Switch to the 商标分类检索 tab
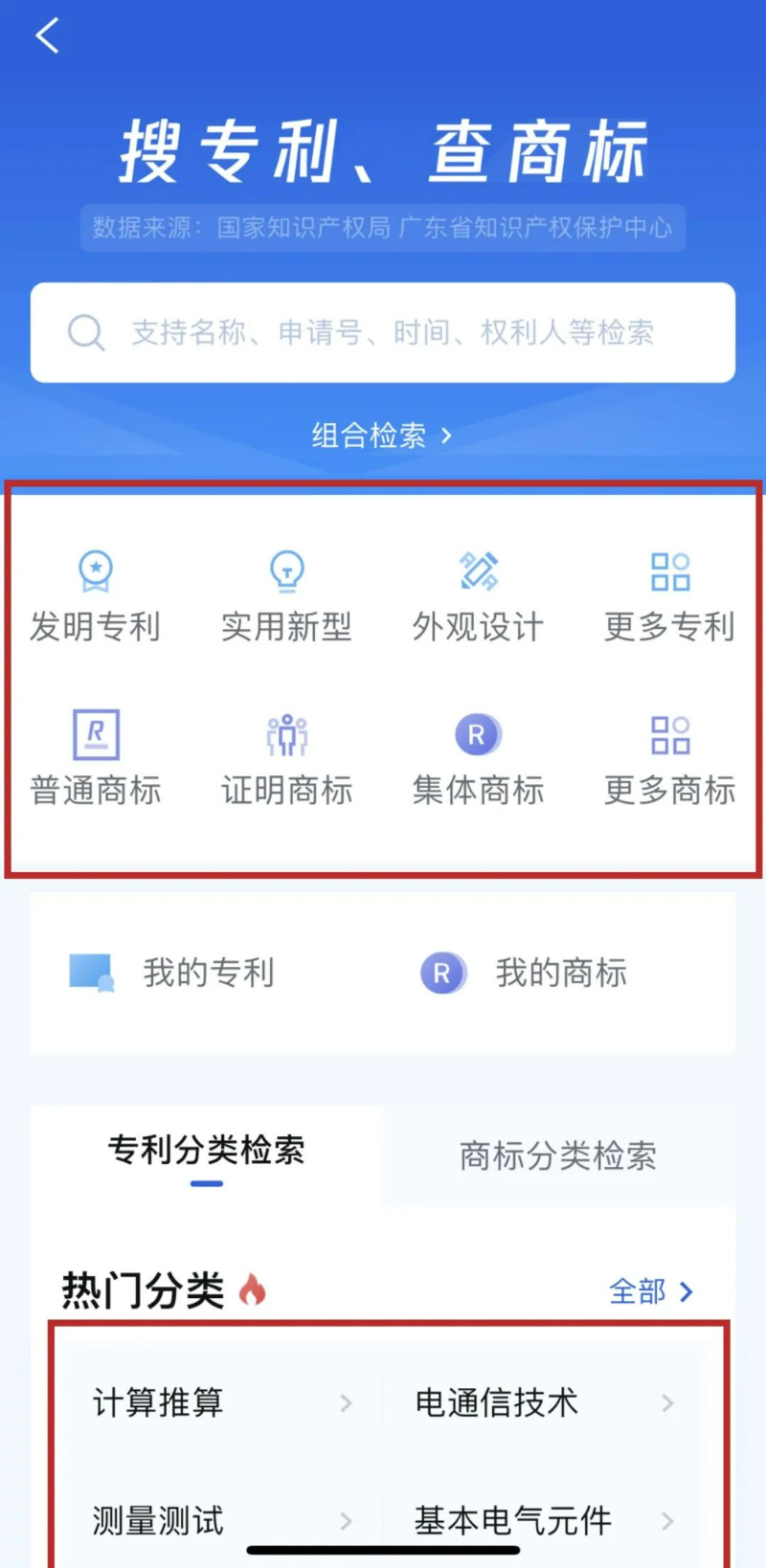766x1568 pixels. point(558,1155)
